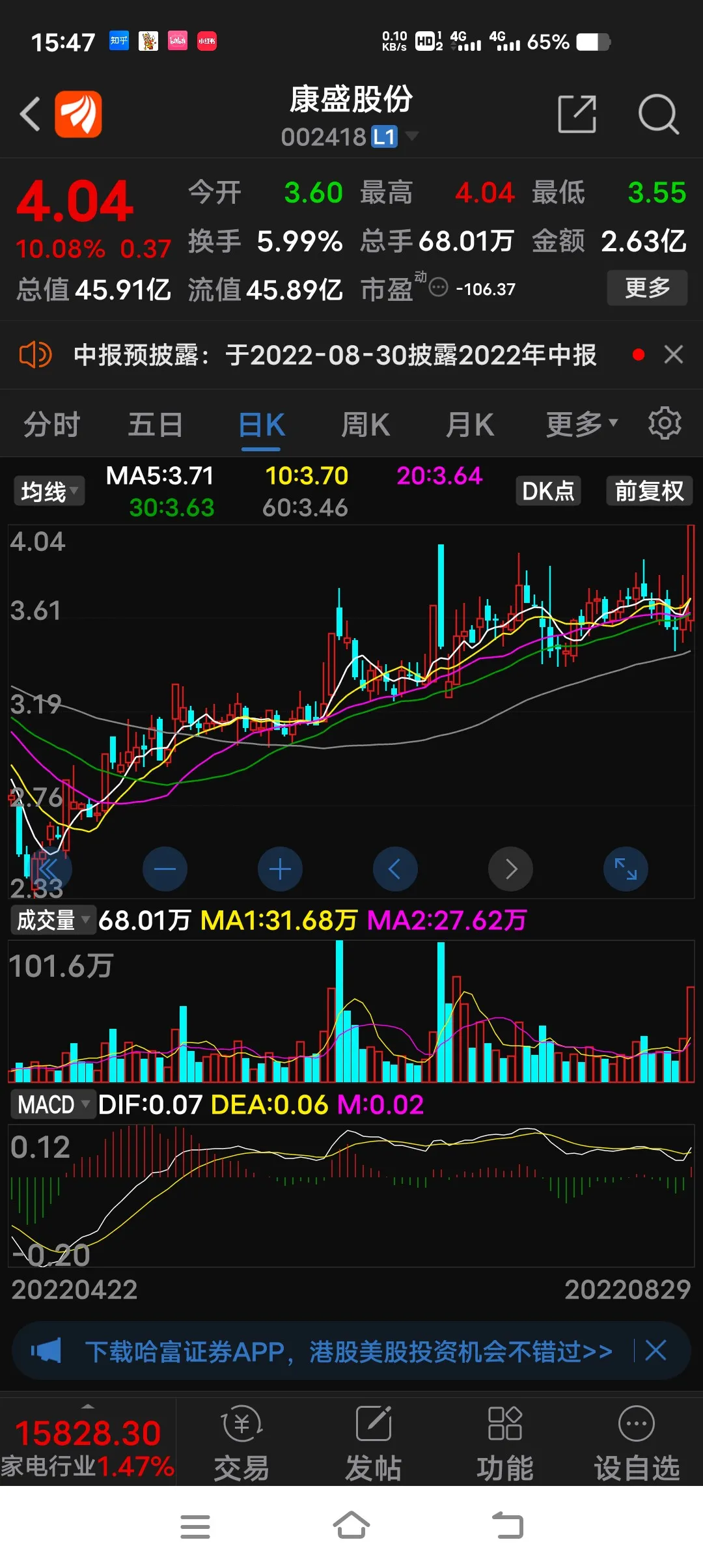Zoom in the K-line chart
Viewport: 703px width, 1568px height.
coord(280,869)
